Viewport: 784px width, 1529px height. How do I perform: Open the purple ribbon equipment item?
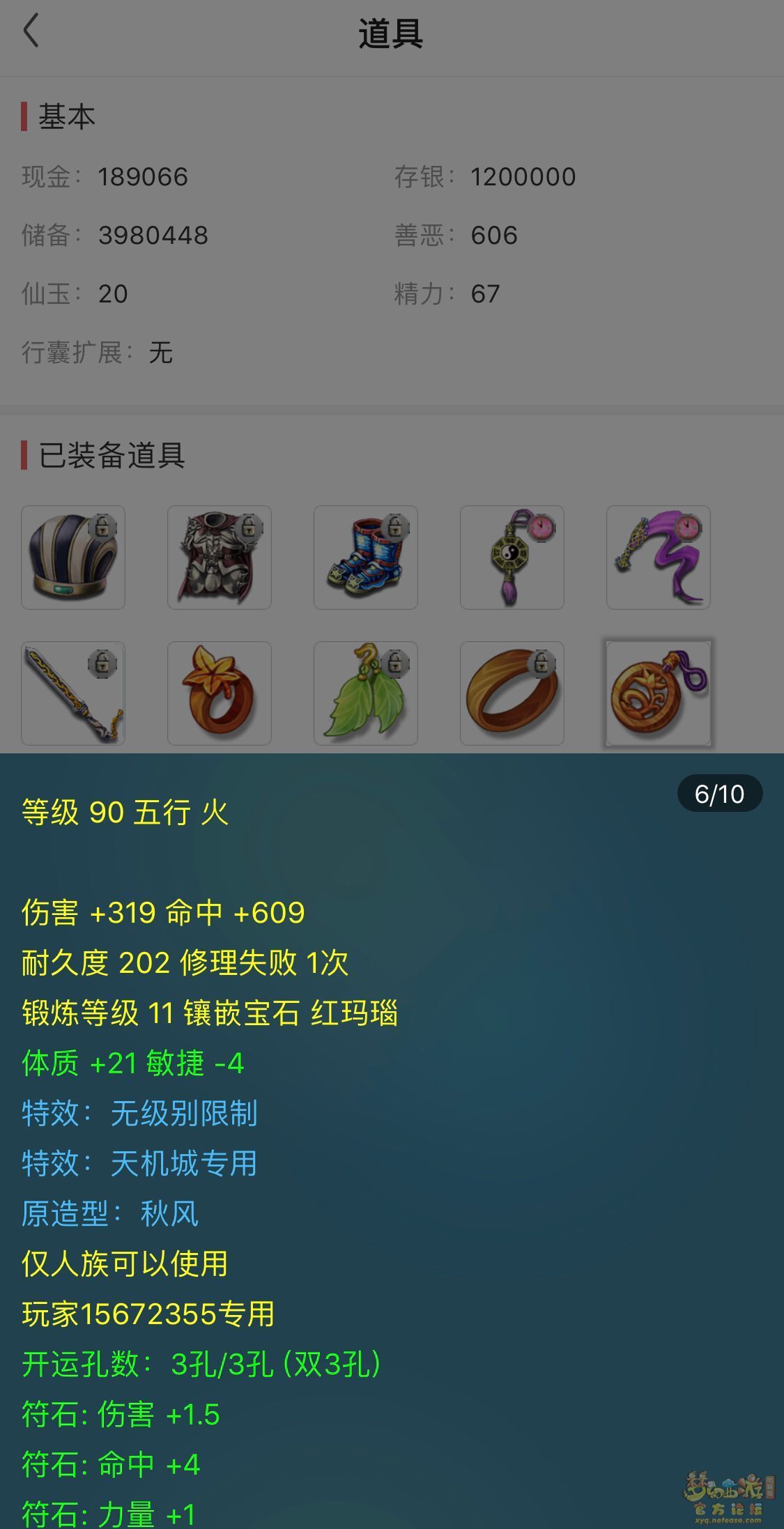click(x=659, y=558)
